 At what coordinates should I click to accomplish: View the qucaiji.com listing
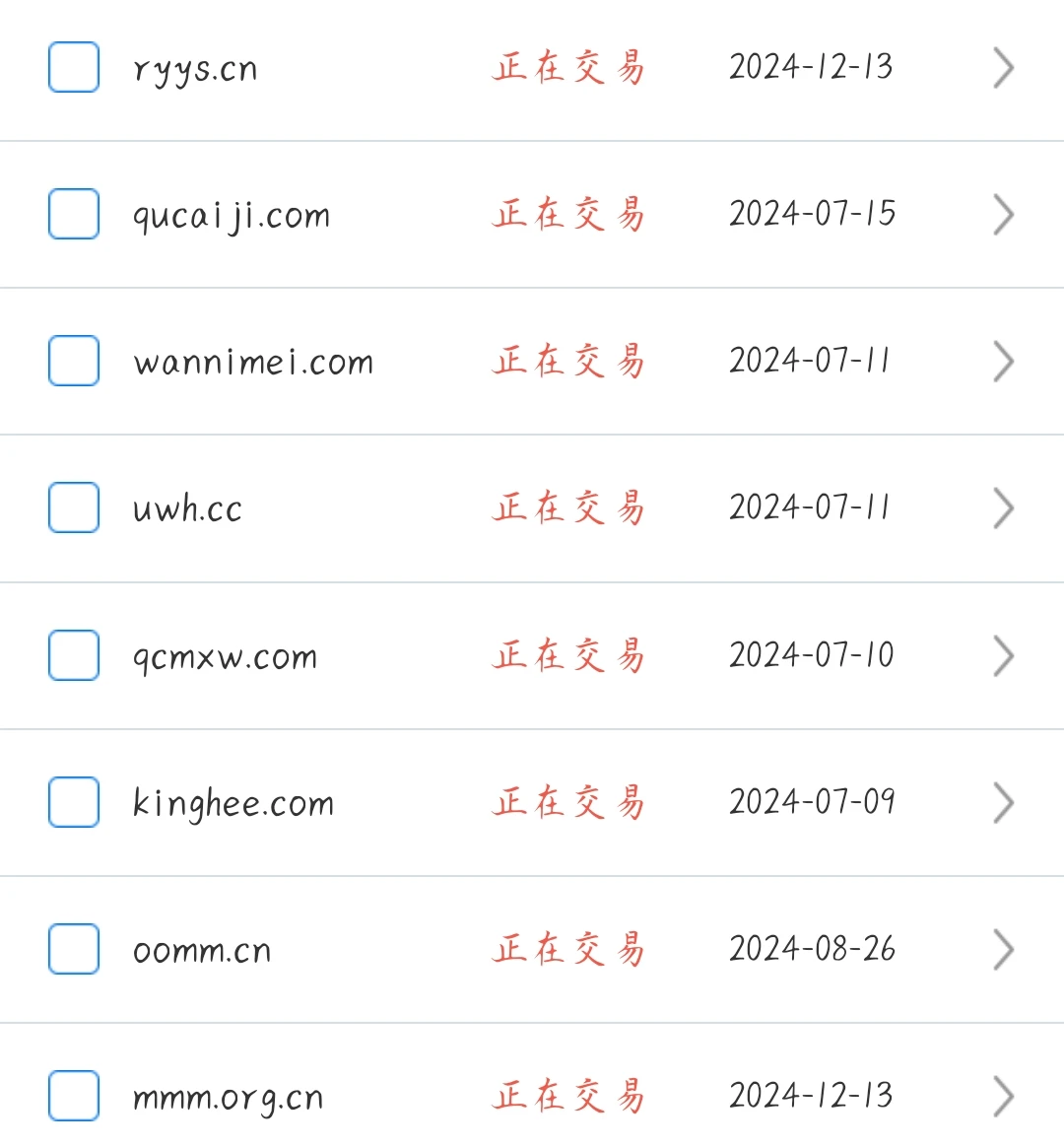(x=1003, y=215)
